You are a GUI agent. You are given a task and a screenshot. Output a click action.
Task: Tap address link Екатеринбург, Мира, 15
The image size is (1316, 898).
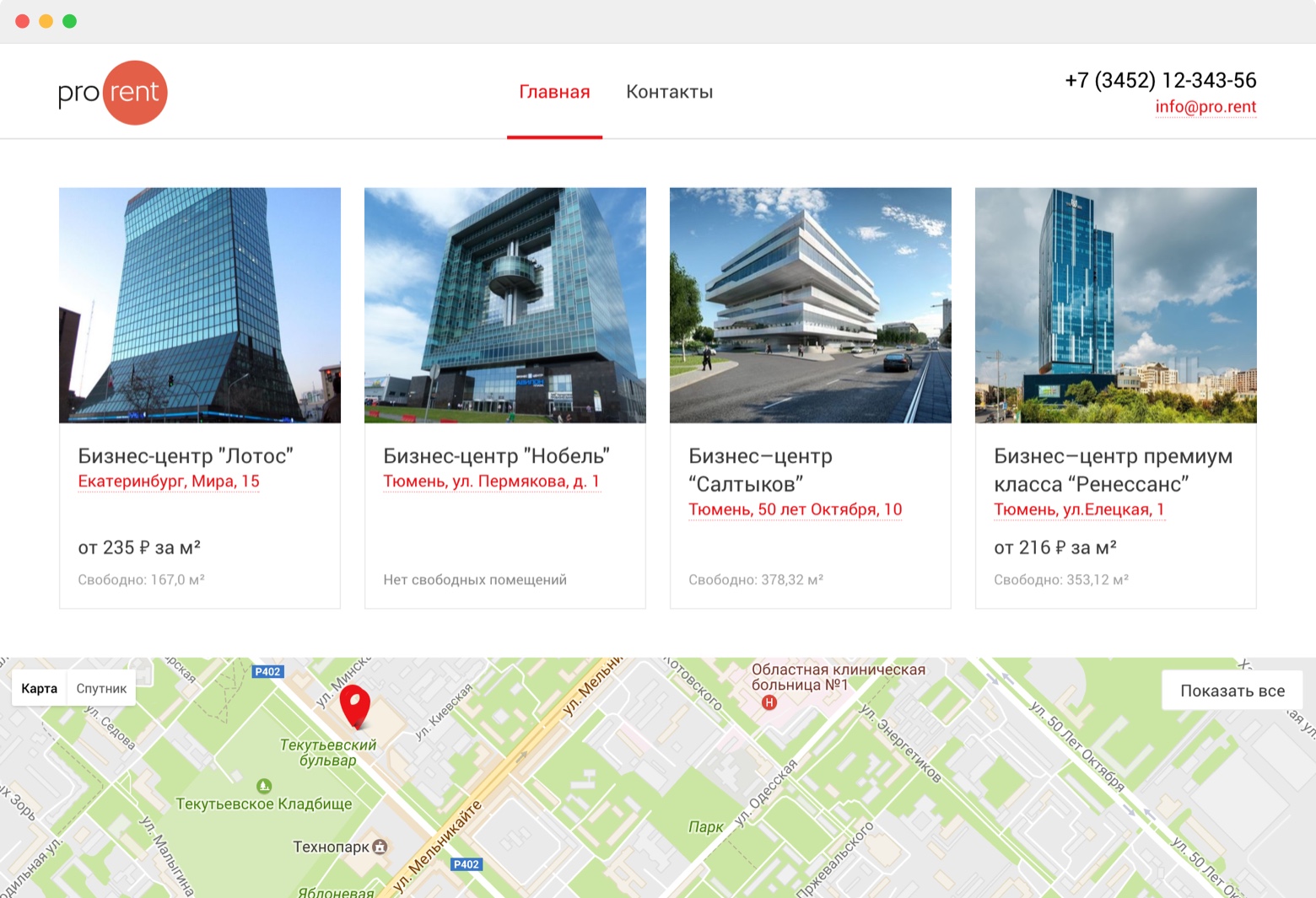[169, 481]
